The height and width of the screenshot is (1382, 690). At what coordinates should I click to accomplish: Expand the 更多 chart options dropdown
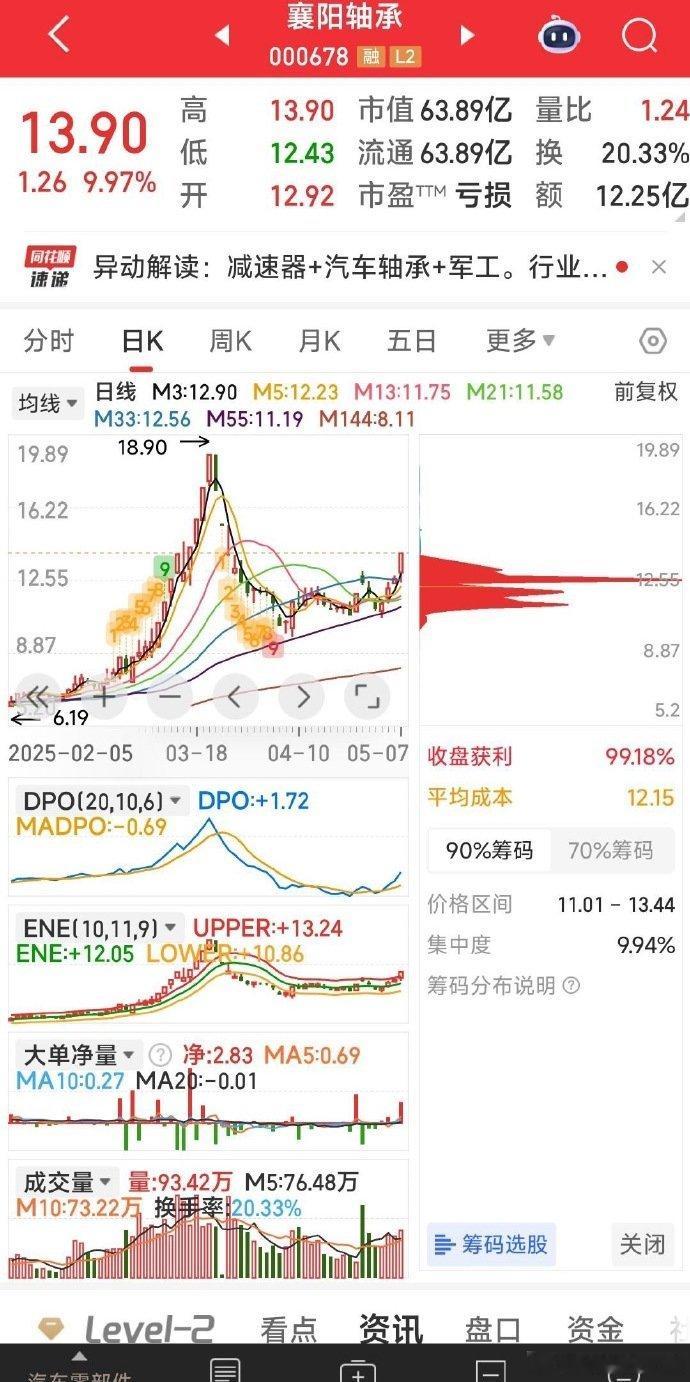click(520, 341)
